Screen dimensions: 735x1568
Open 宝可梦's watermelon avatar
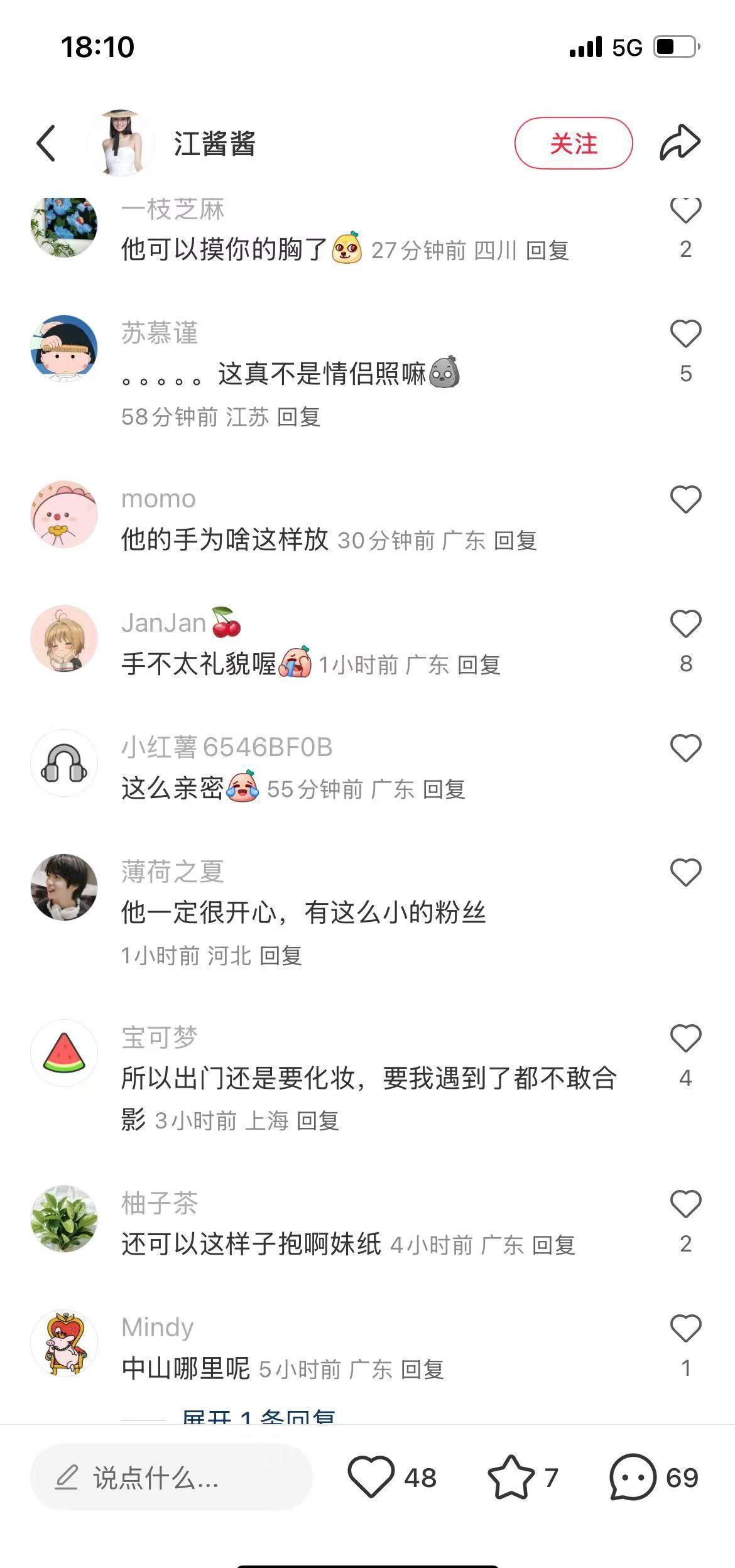click(64, 1053)
